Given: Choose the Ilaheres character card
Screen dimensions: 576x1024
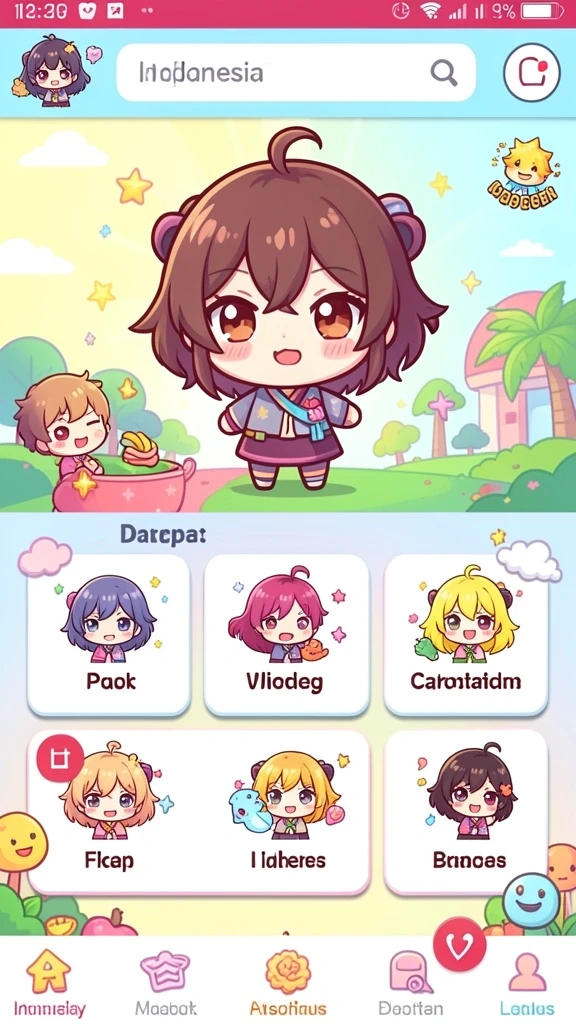Looking at the screenshot, I should pos(286,812).
